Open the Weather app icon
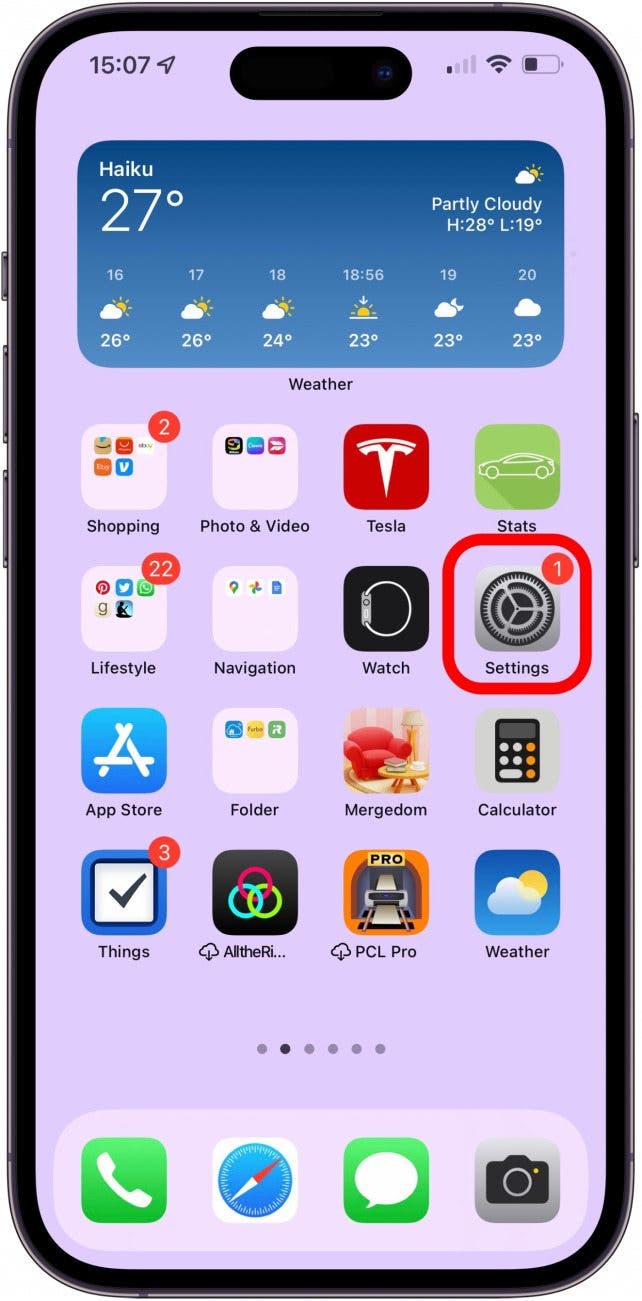 coord(517,893)
